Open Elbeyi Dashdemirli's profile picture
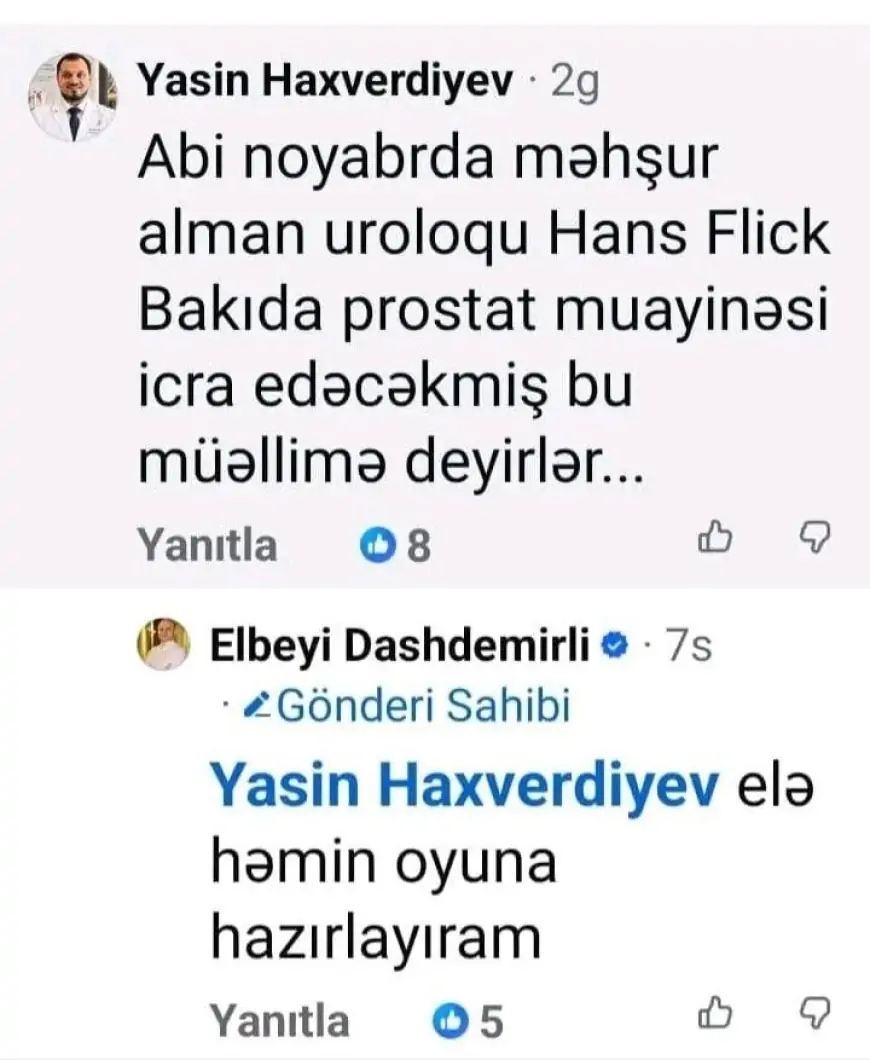Viewport: 870px width, 1060px height. pos(164,644)
